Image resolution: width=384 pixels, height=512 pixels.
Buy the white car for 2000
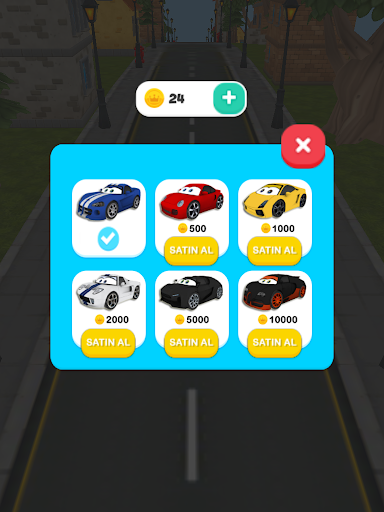108,343
